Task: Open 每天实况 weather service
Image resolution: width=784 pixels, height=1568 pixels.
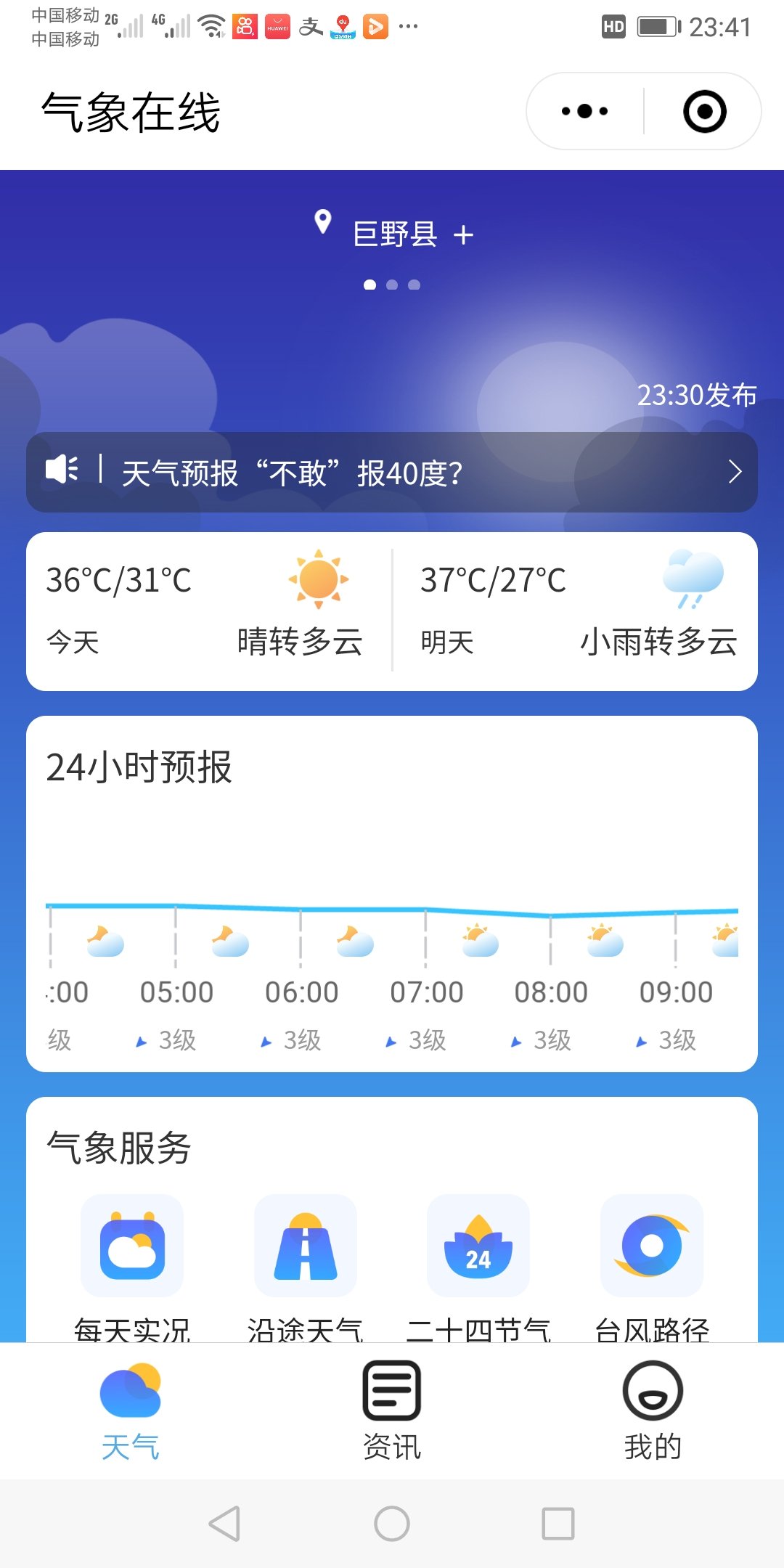Action: (132, 1263)
